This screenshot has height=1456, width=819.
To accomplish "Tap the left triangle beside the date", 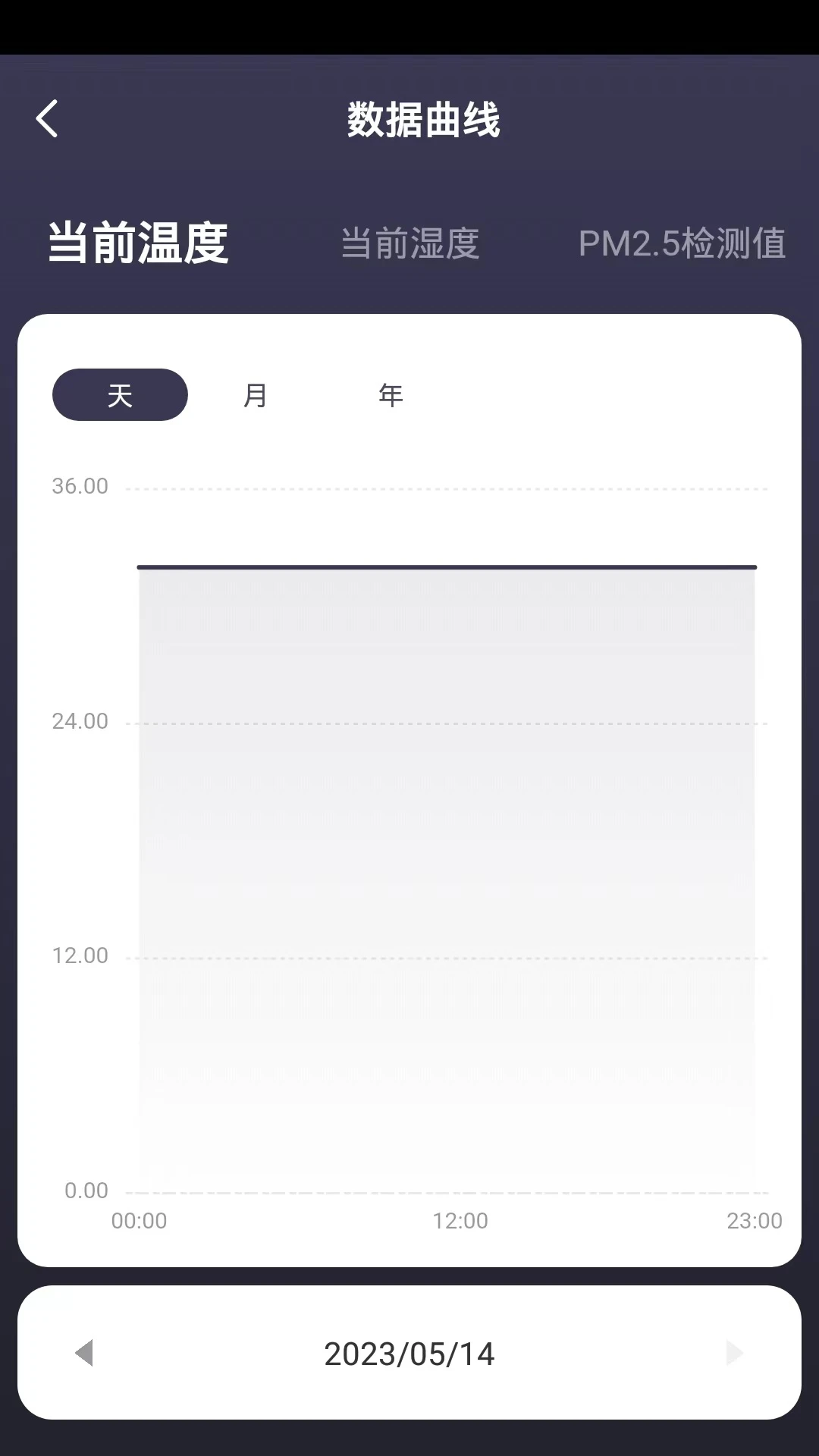I will point(83,1353).
